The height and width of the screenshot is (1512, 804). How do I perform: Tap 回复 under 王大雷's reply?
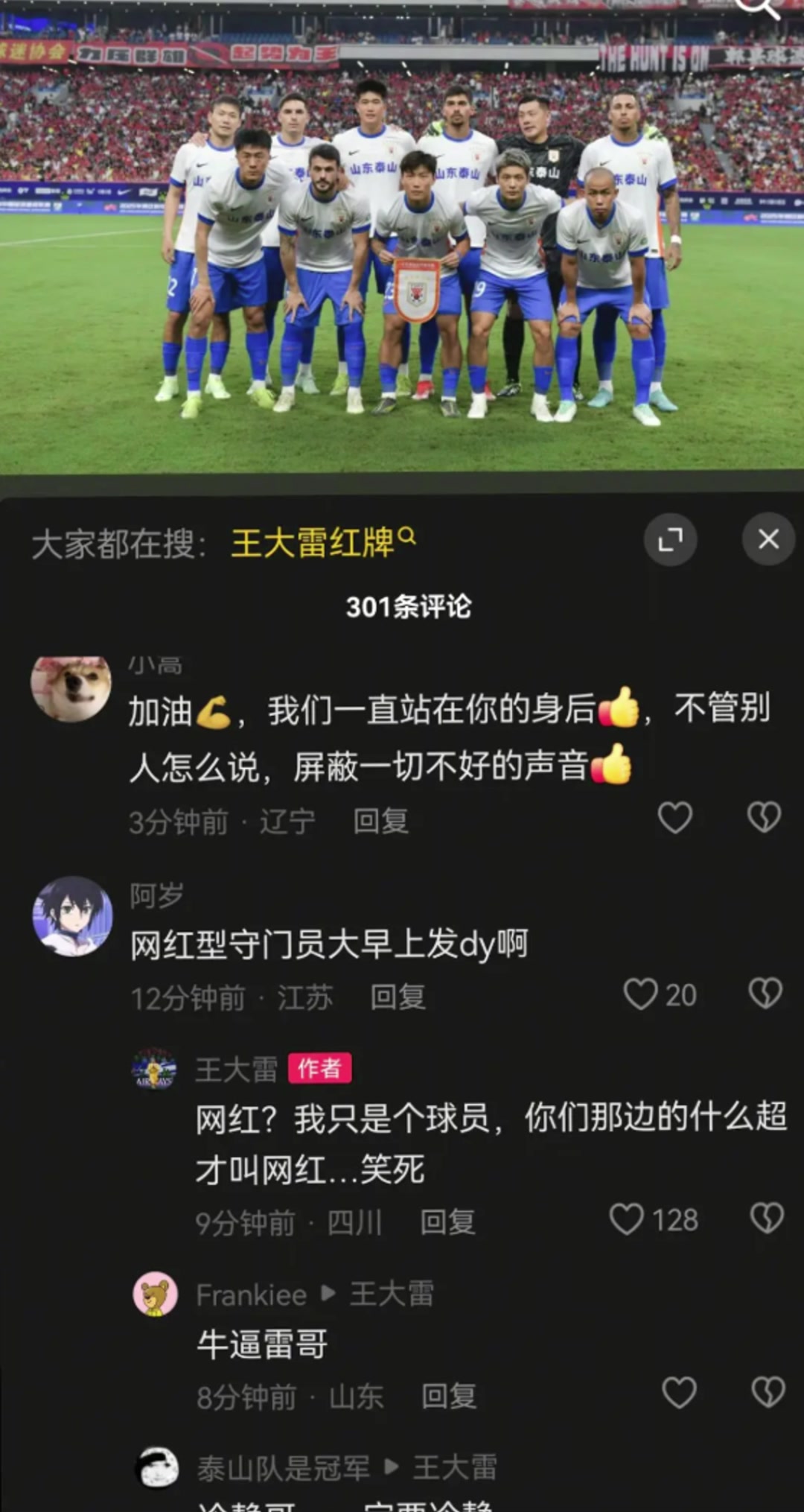[448, 1220]
